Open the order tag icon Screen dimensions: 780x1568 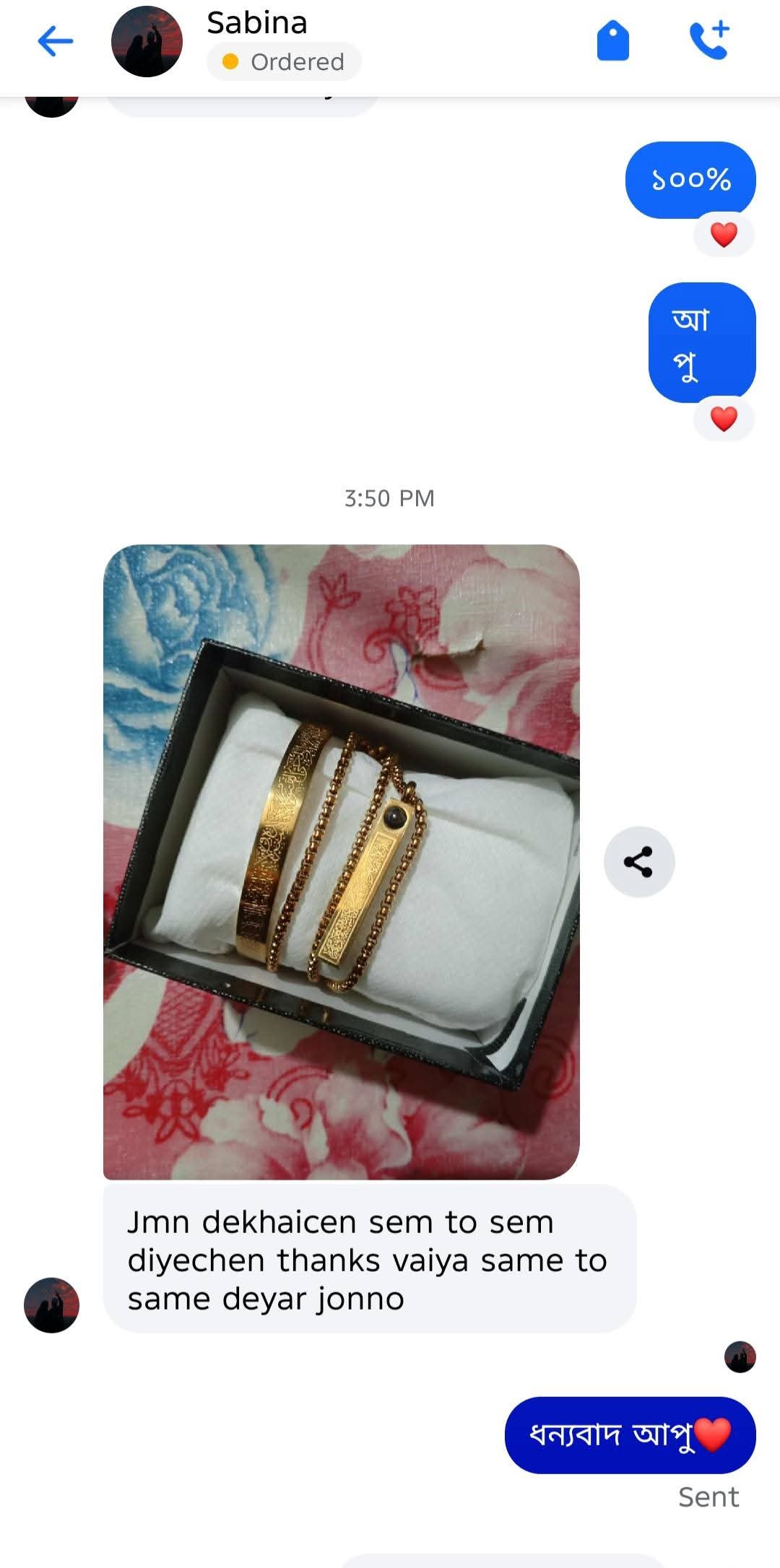[x=612, y=41]
